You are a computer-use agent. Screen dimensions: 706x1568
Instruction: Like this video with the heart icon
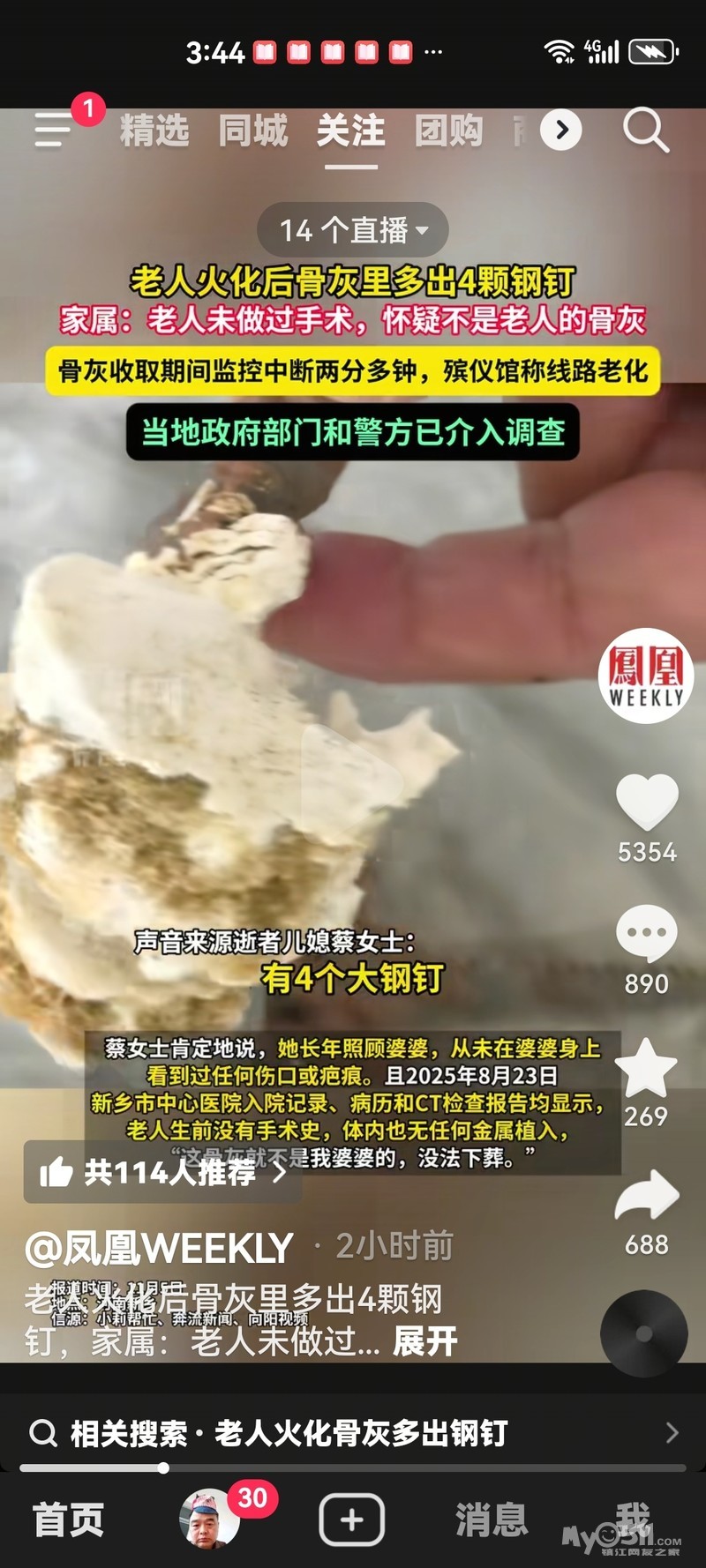(647, 803)
